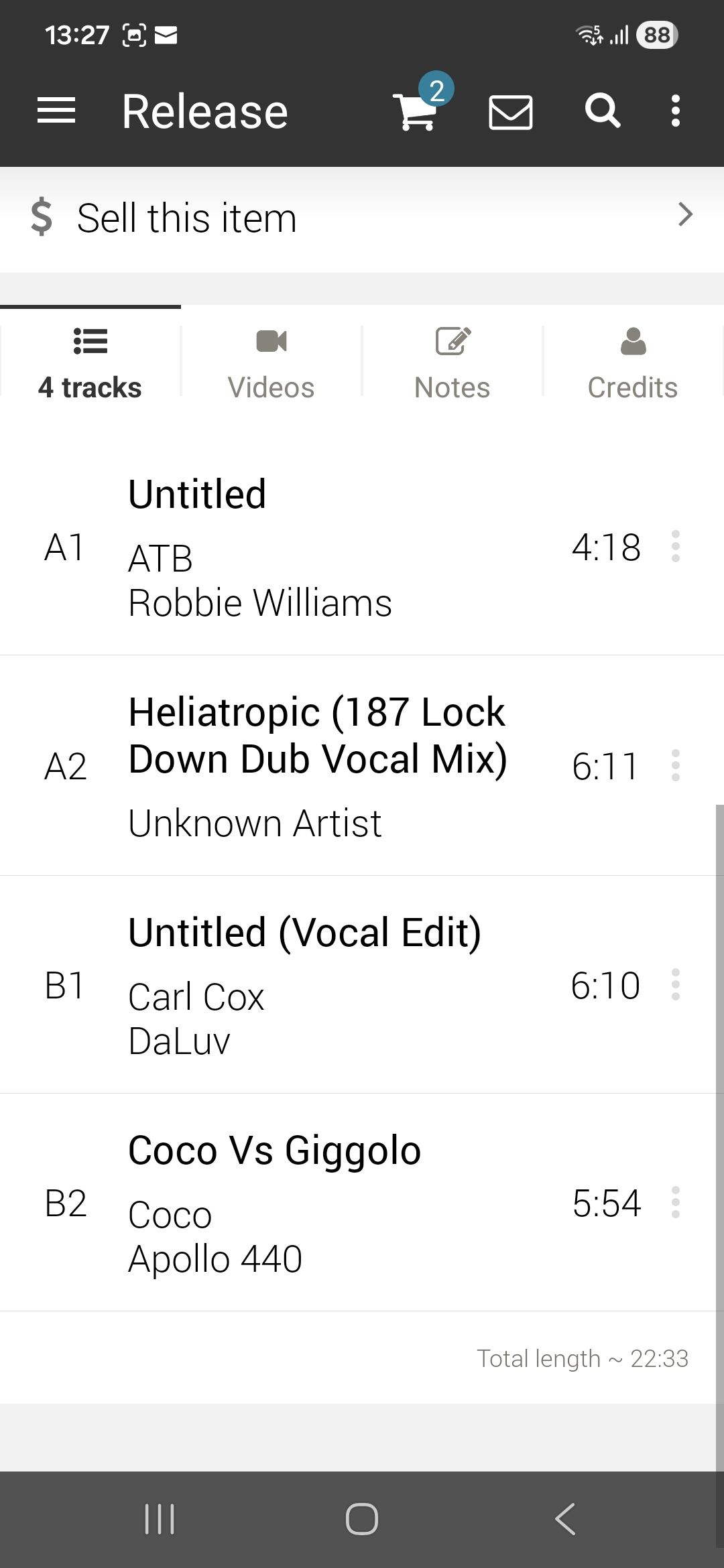
Task: Open artist ATB on track A1
Action: click(160, 559)
